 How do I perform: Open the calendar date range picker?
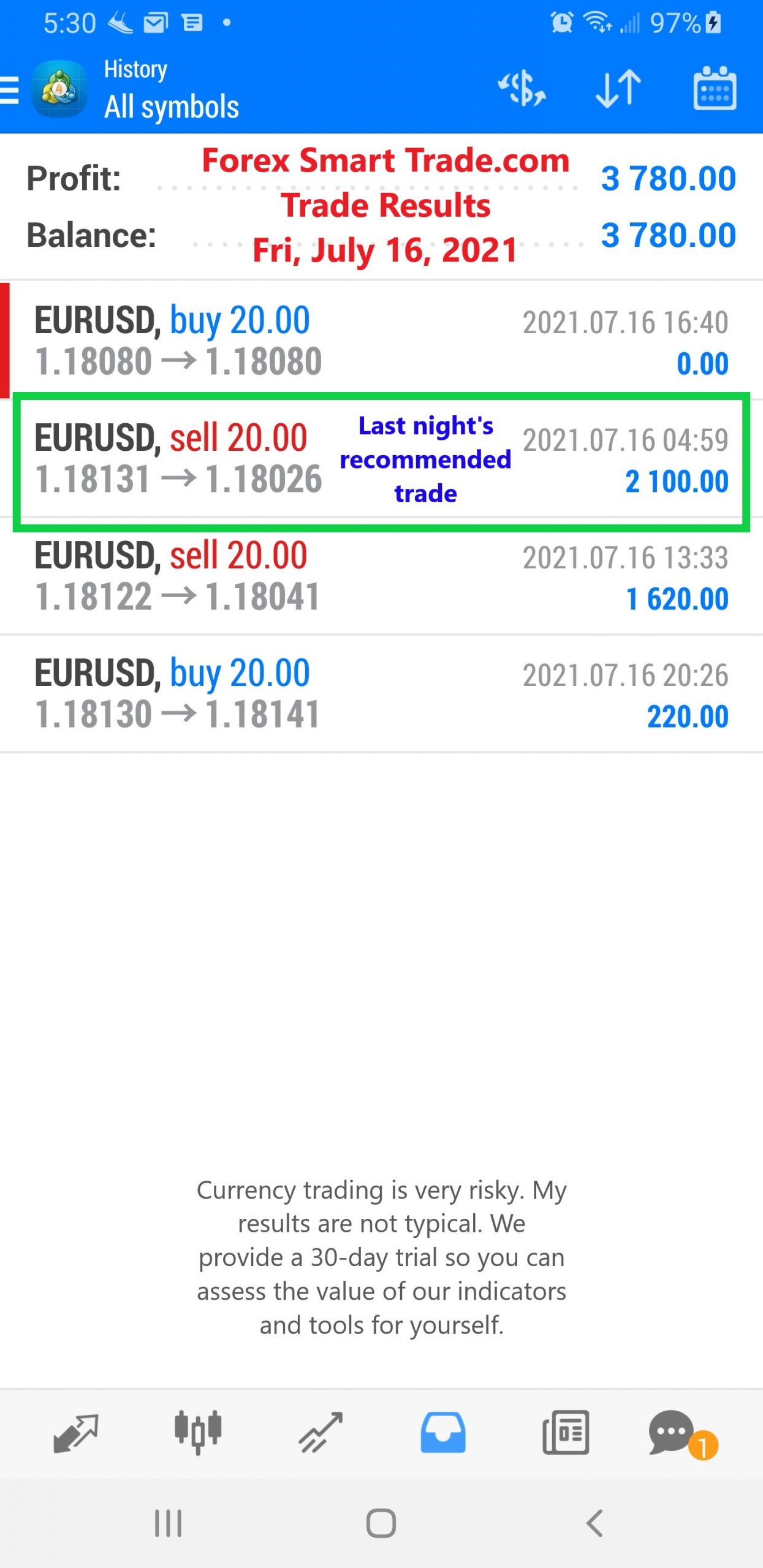pos(715,89)
